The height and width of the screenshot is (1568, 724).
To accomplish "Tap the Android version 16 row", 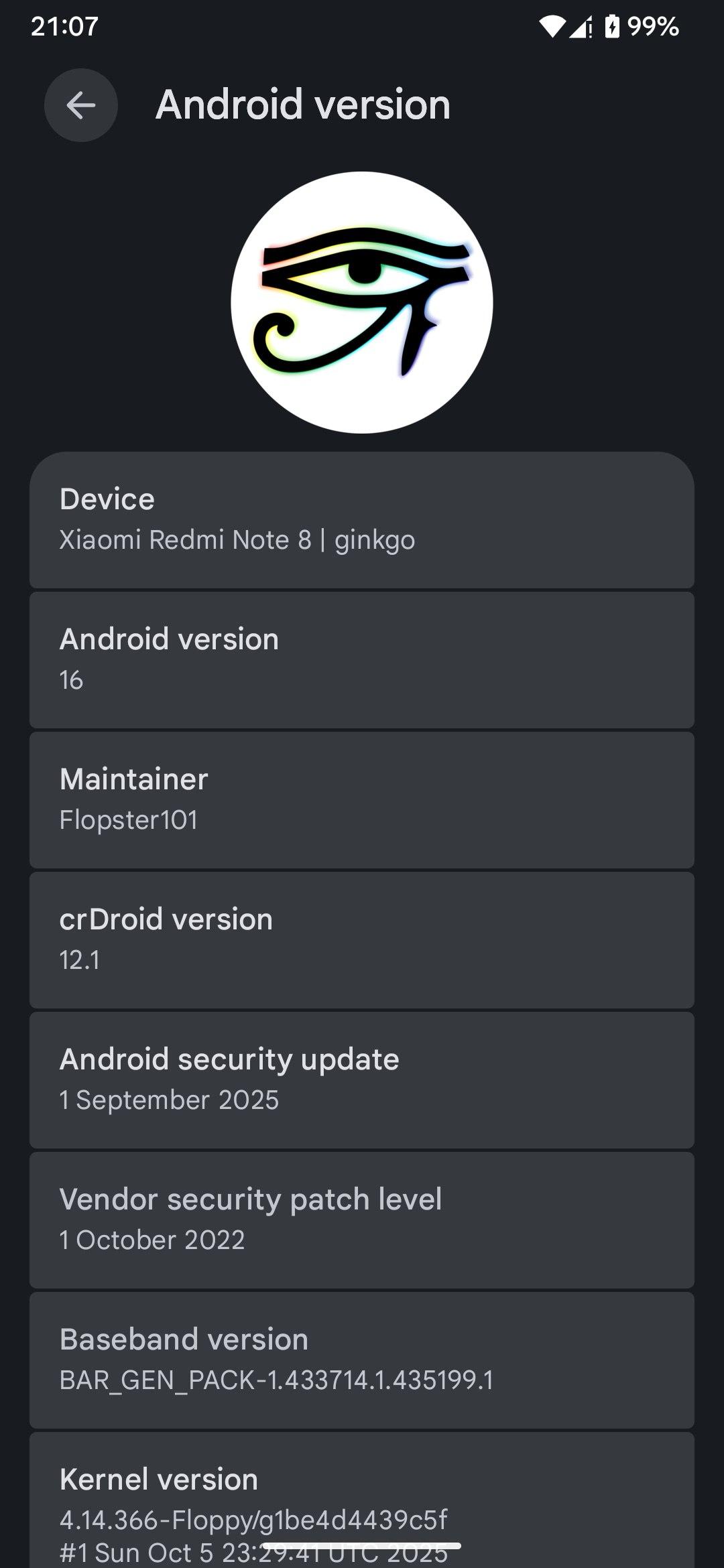I will coord(362,660).
